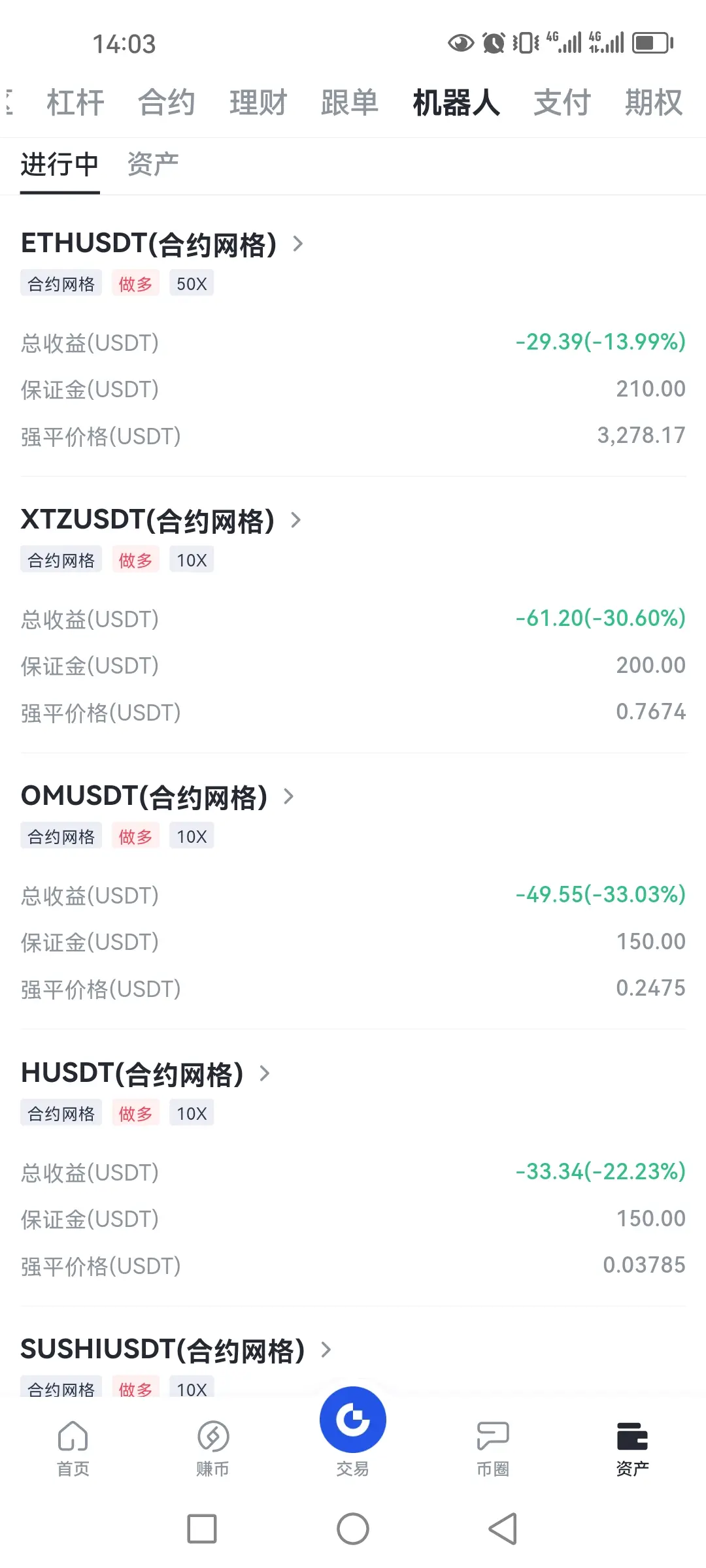Viewport: 706px width, 1568px height.
Task: Select the 资产 sub-tab beside 进行中
Action: [153, 164]
